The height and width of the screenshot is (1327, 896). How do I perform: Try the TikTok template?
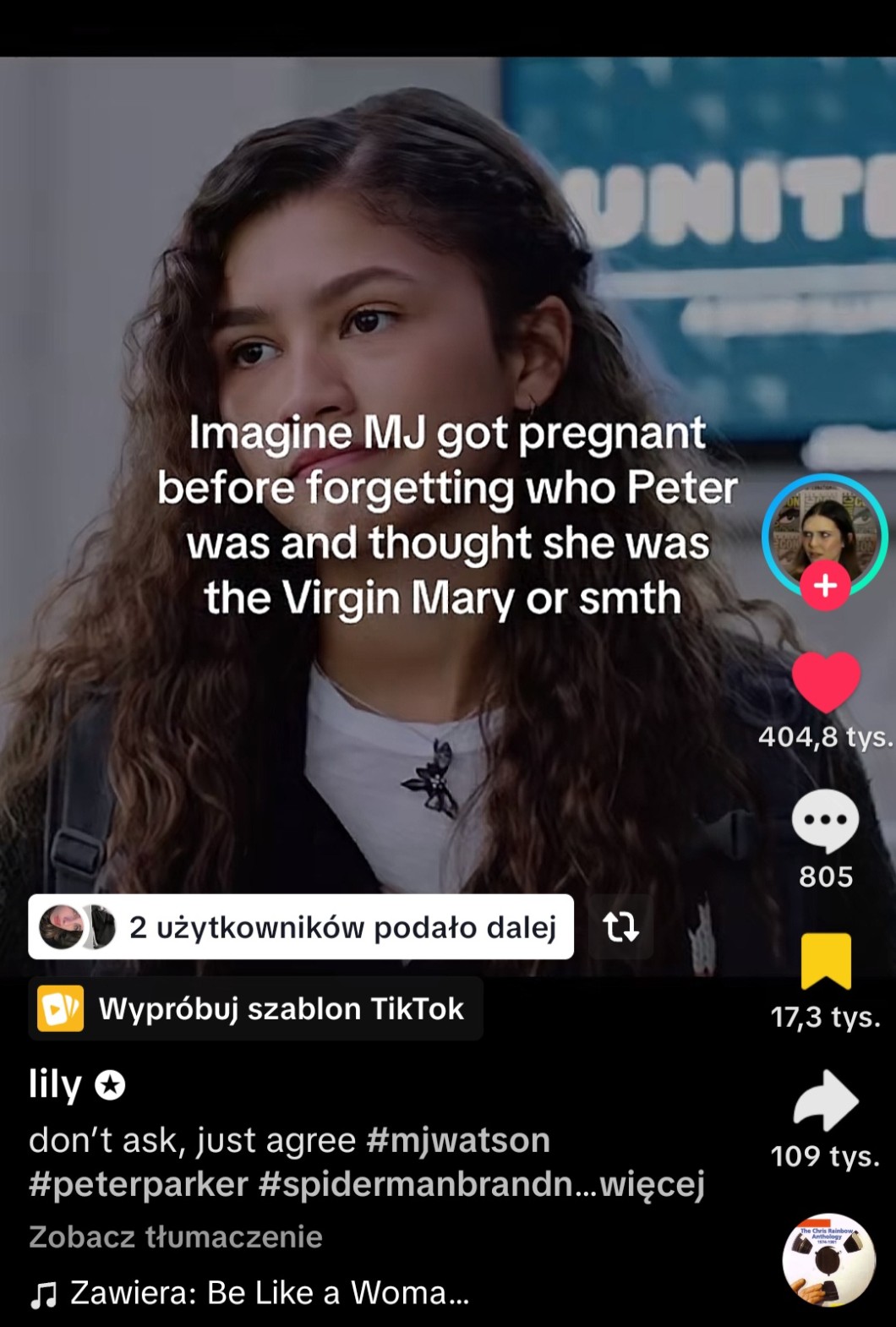coord(255,1008)
